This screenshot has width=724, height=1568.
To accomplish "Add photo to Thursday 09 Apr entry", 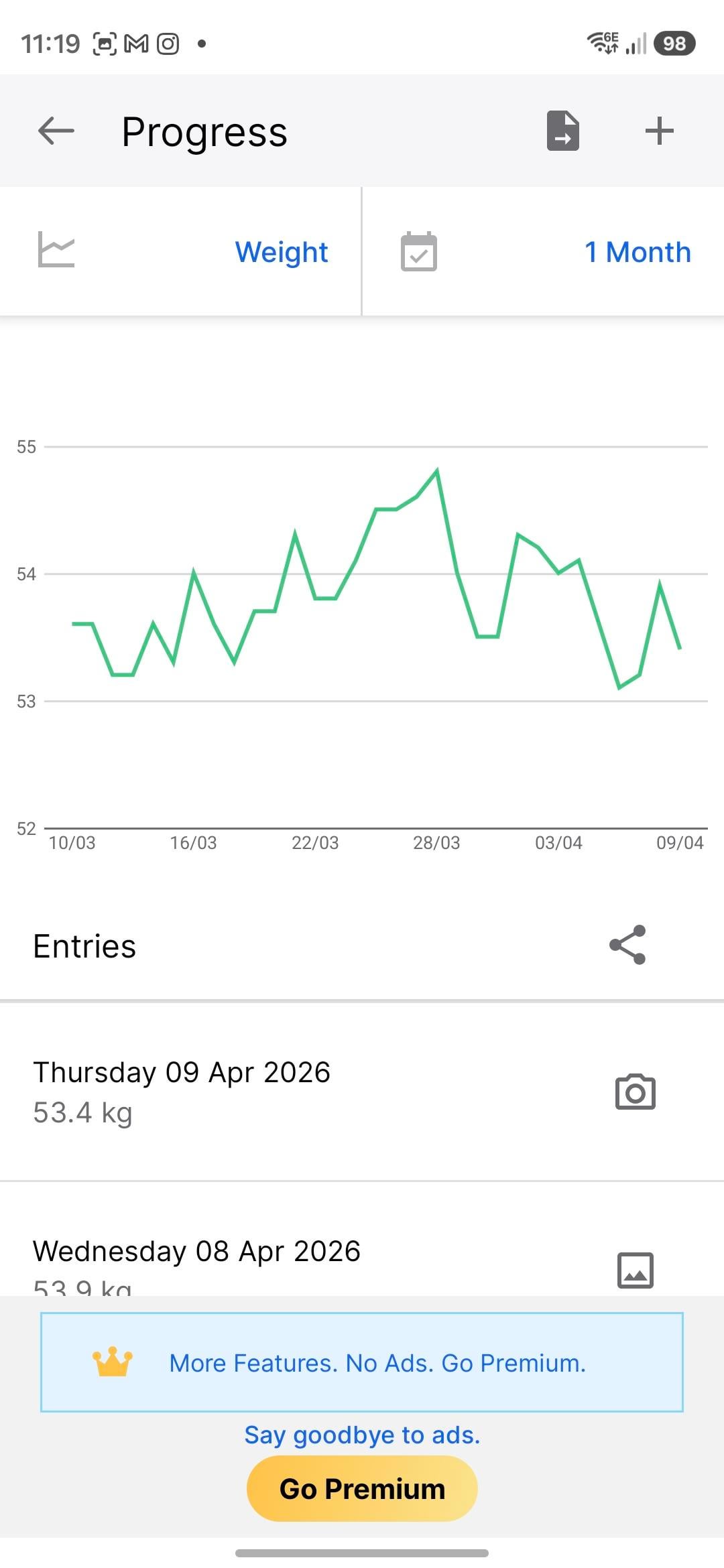I will pyautogui.click(x=635, y=1092).
